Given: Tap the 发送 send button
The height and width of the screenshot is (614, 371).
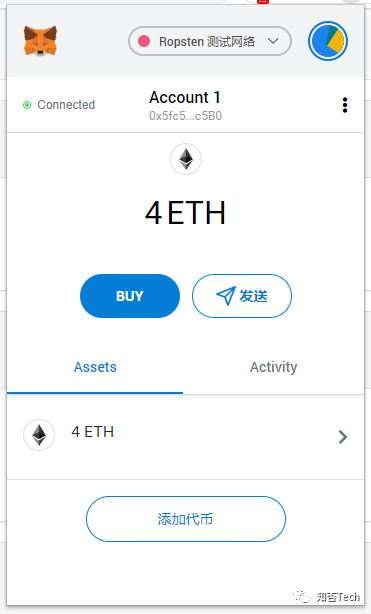Looking at the screenshot, I should 242,296.
